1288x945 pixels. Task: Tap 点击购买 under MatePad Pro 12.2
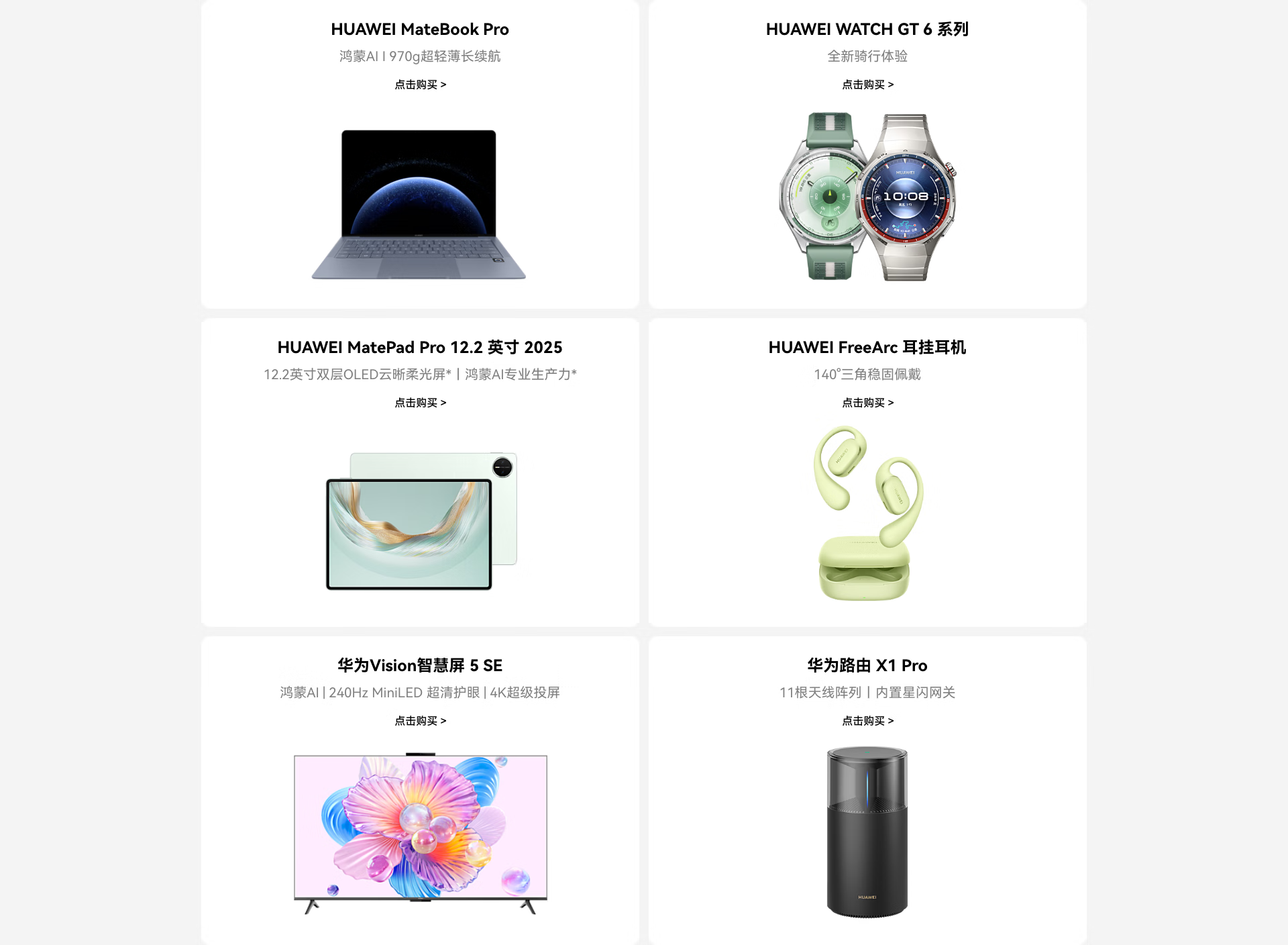[420, 403]
